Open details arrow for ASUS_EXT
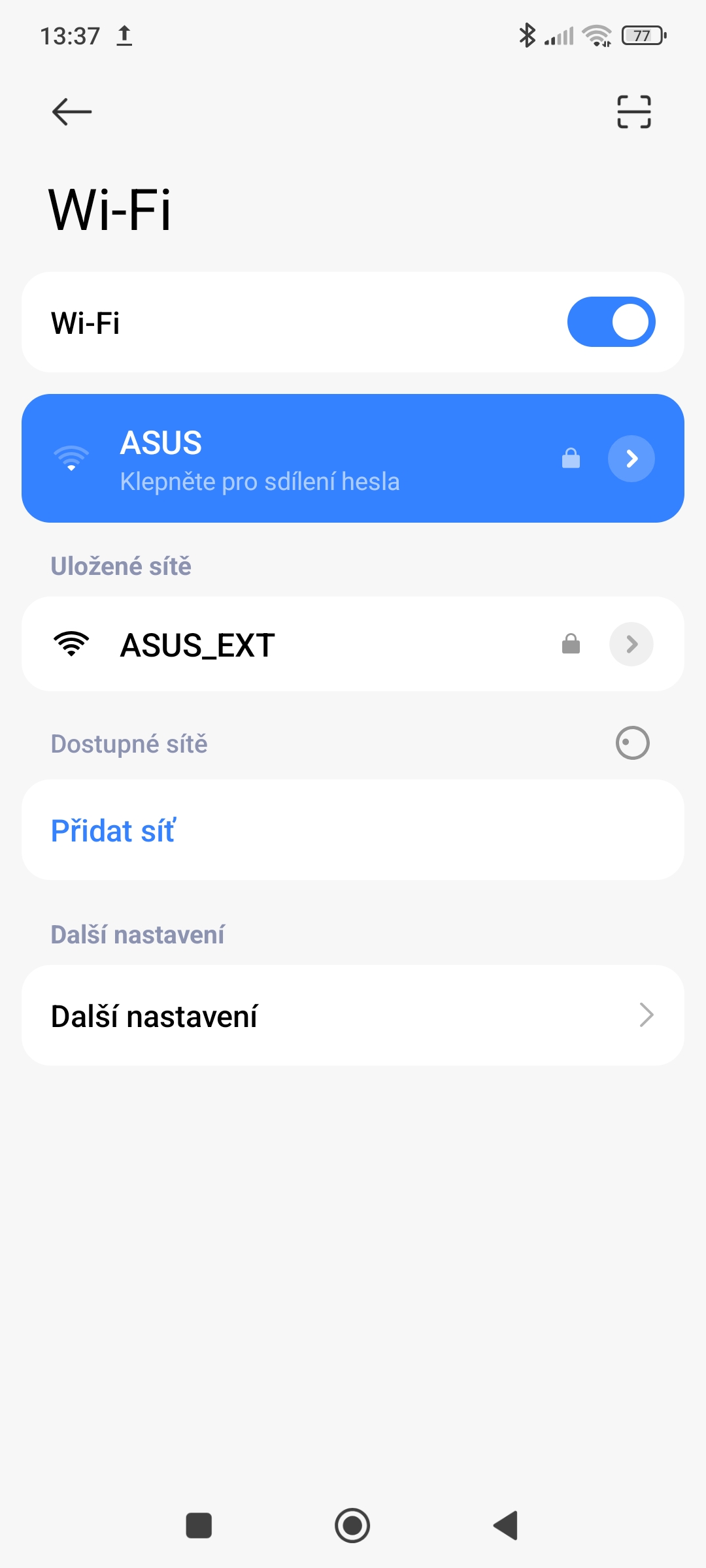706x1568 pixels. (x=631, y=645)
